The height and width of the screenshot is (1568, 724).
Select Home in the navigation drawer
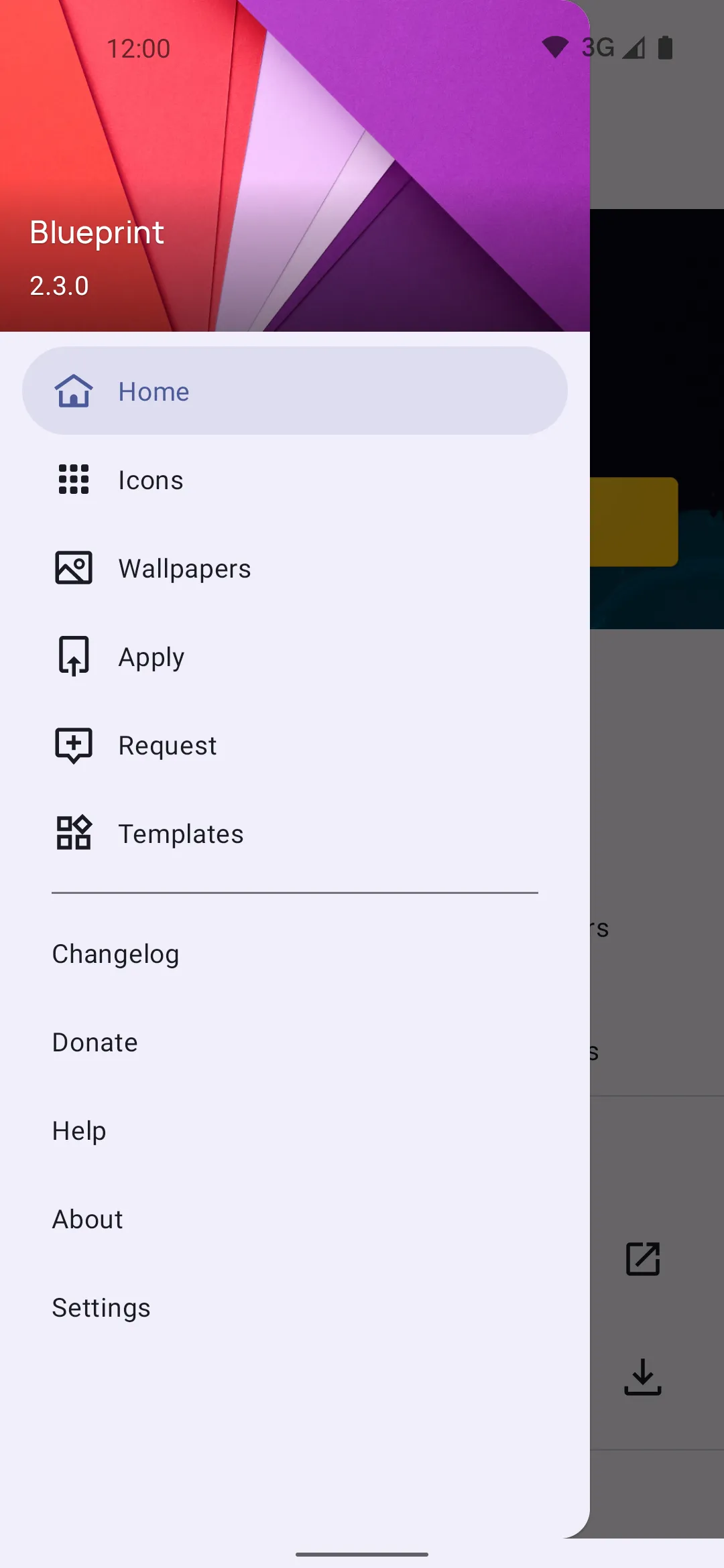click(295, 391)
